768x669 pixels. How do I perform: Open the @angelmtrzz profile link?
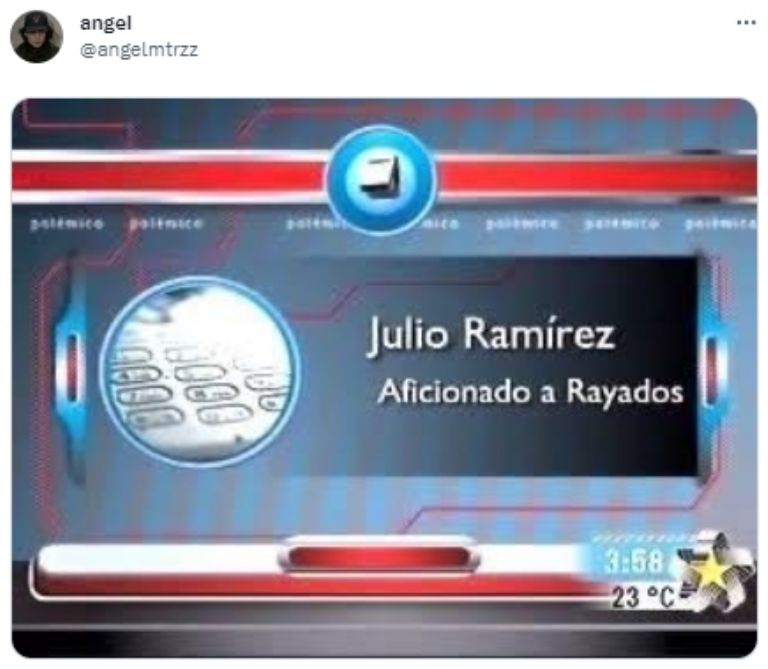click(138, 49)
